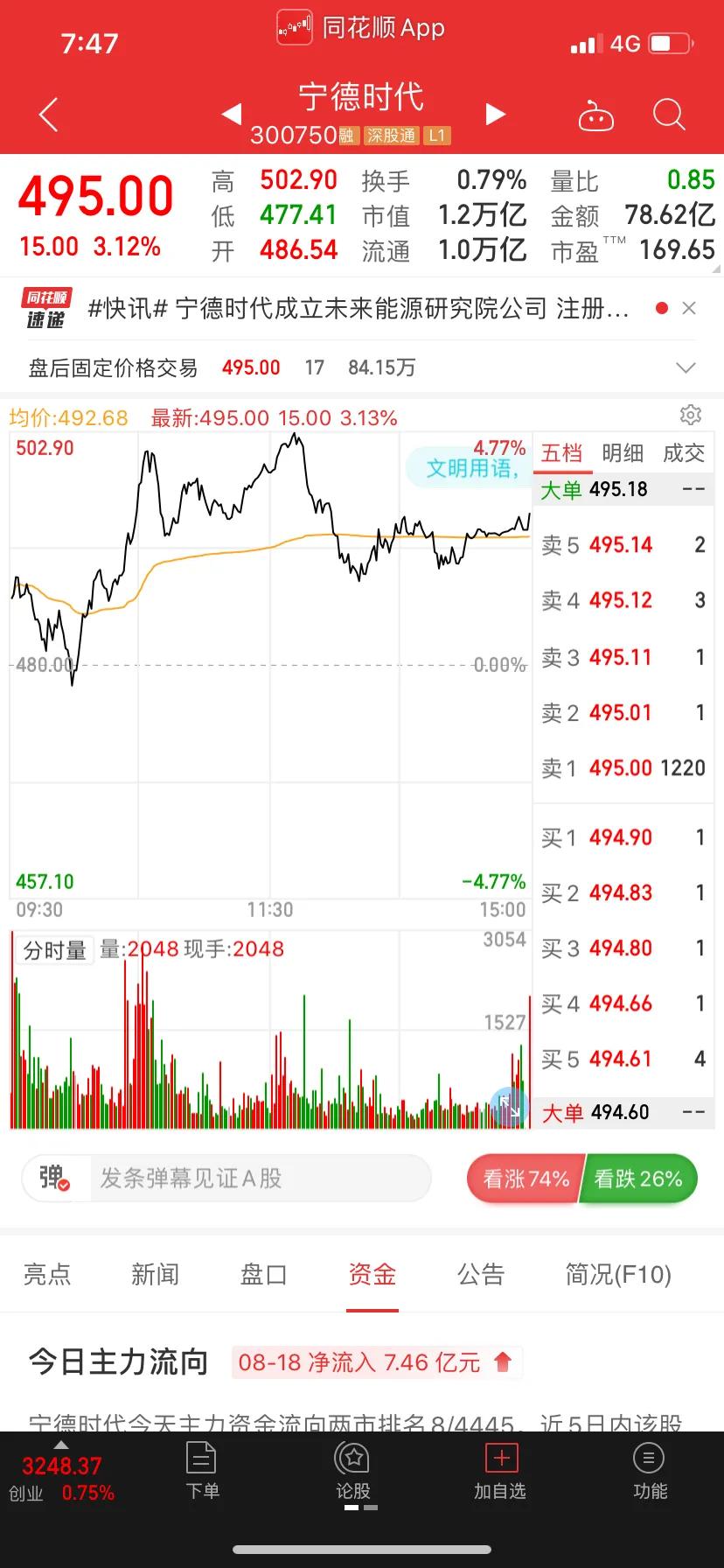The height and width of the screenshot is (1568, 724).
Task: Expand the 盘后固定价格交易 section
Action: (x=685, y=367)
